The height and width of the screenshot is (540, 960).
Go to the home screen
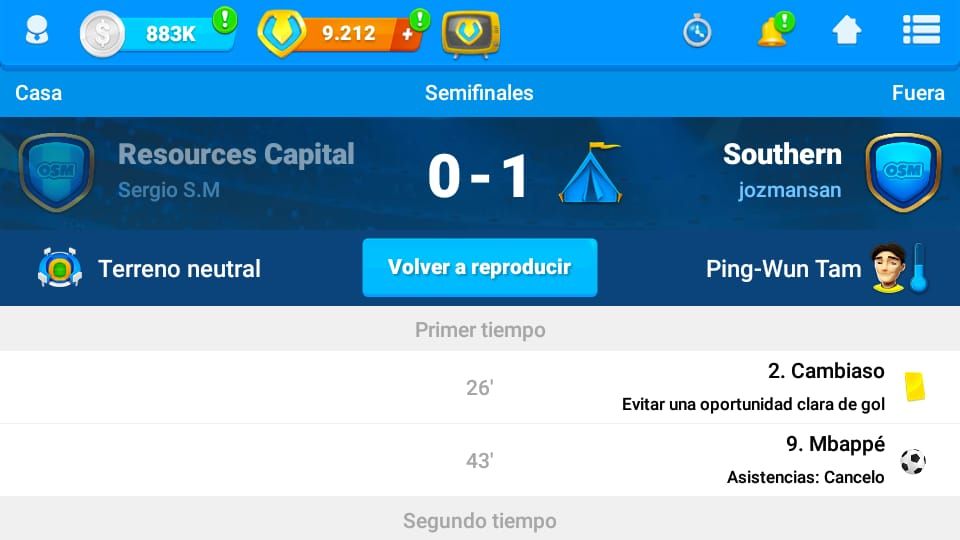(846, 31)
